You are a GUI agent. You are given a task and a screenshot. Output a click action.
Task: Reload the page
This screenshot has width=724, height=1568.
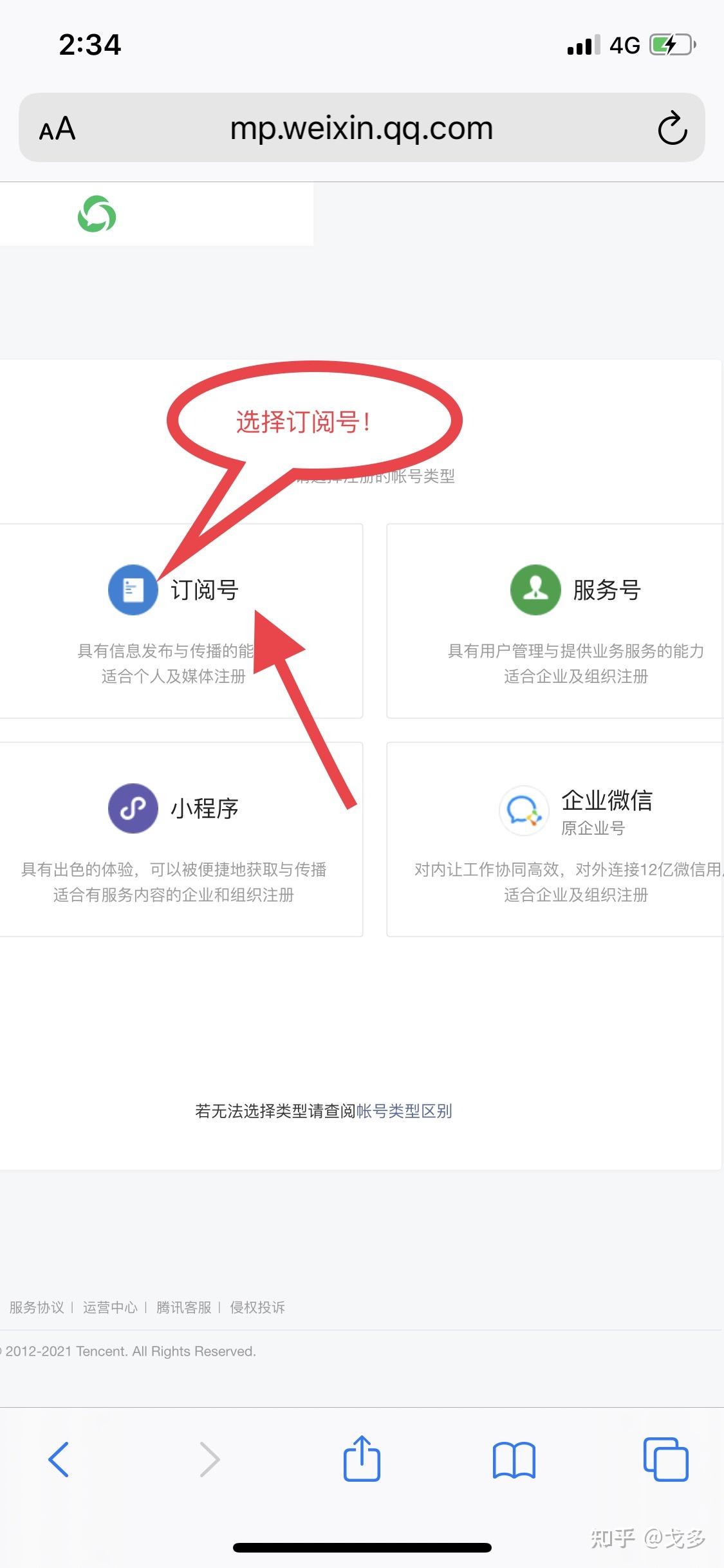[672, 128]
